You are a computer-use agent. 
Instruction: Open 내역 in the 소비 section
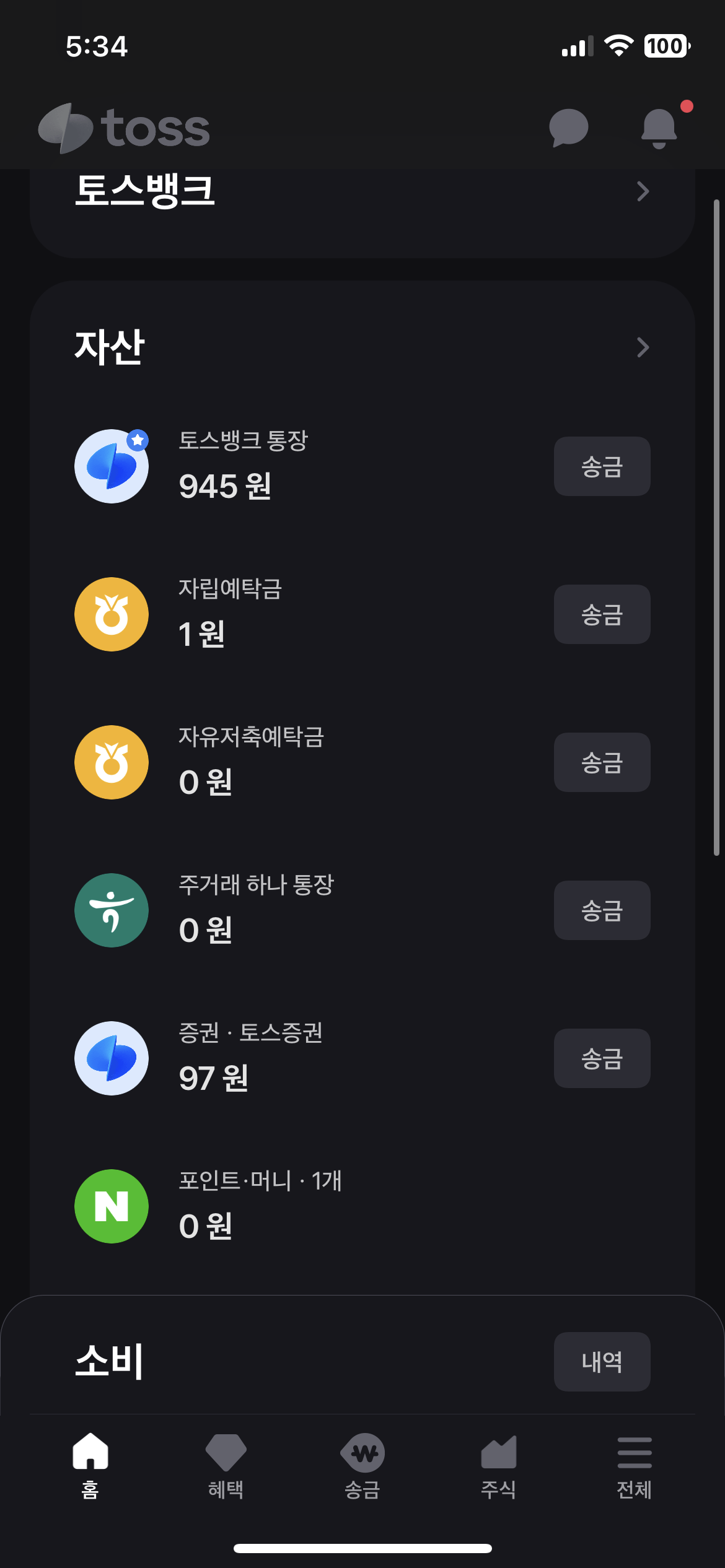point(602,1362)
